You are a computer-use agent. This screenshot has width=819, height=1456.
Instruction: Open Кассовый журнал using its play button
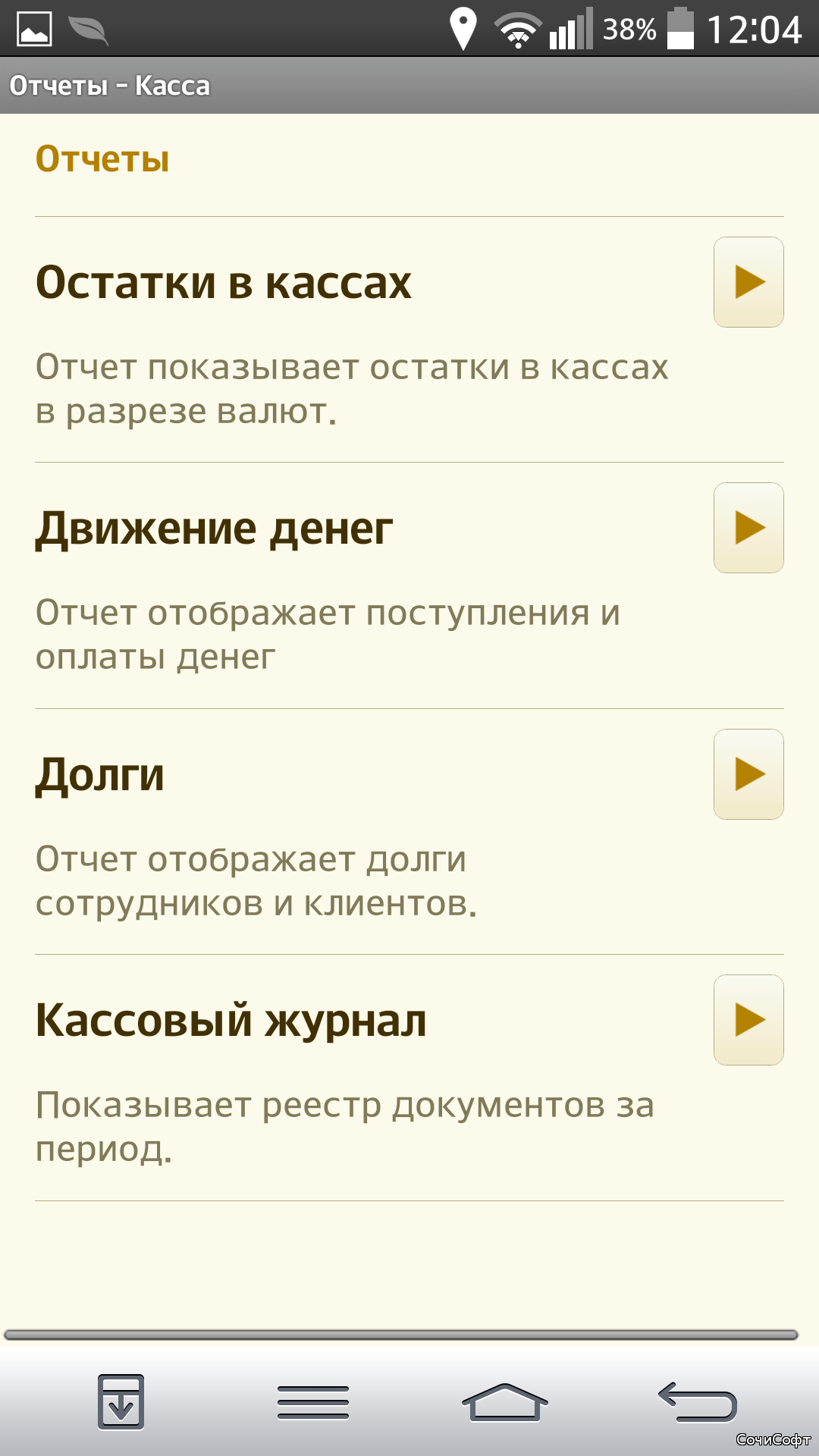748,1020
